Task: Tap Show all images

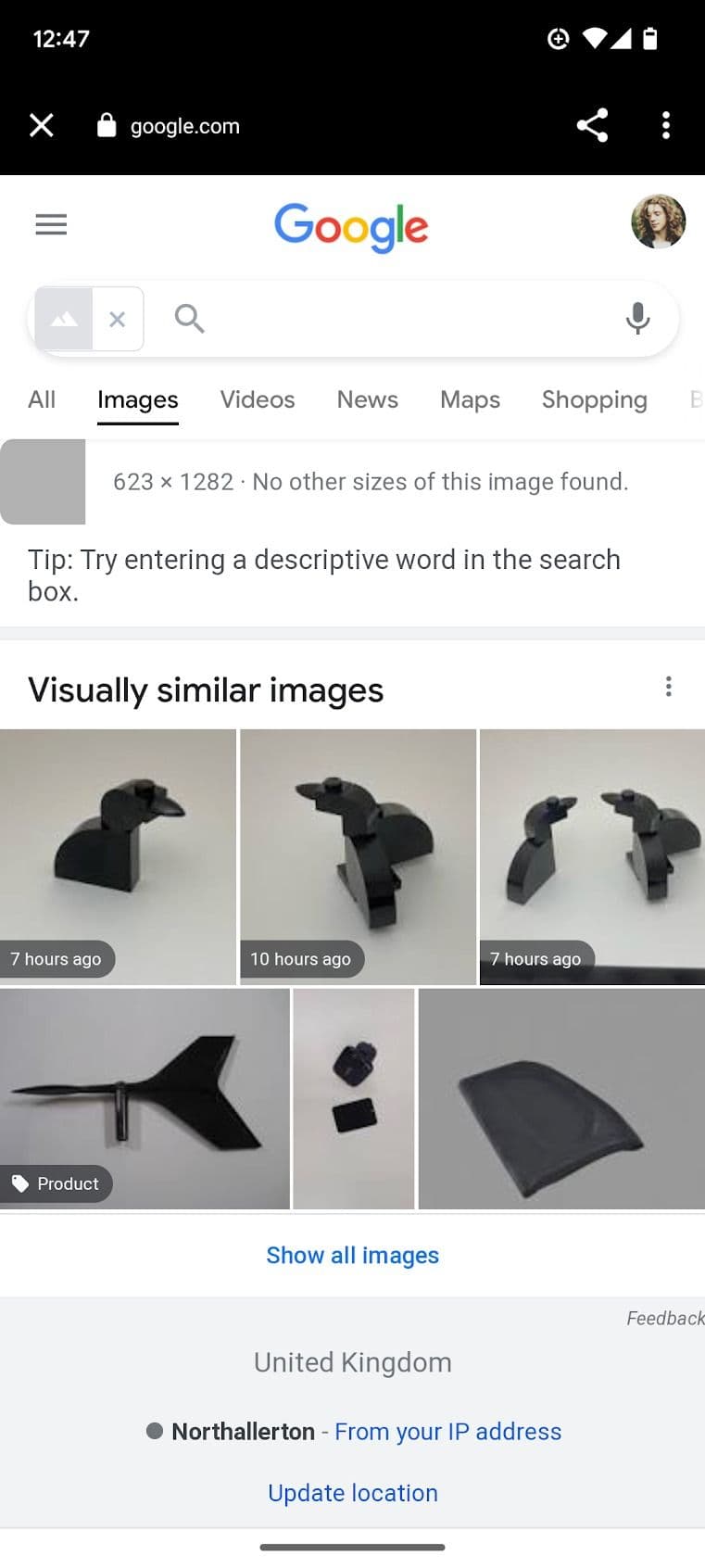Action: 352,1255
